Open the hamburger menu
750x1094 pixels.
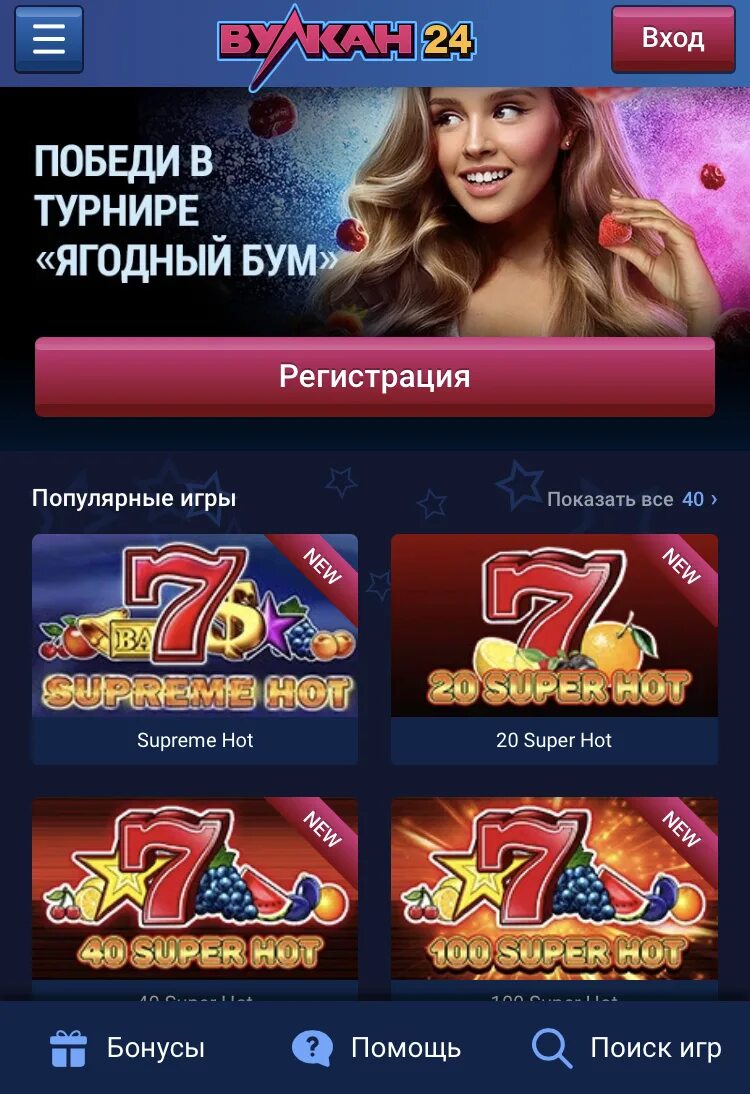[x=48, y=40]
